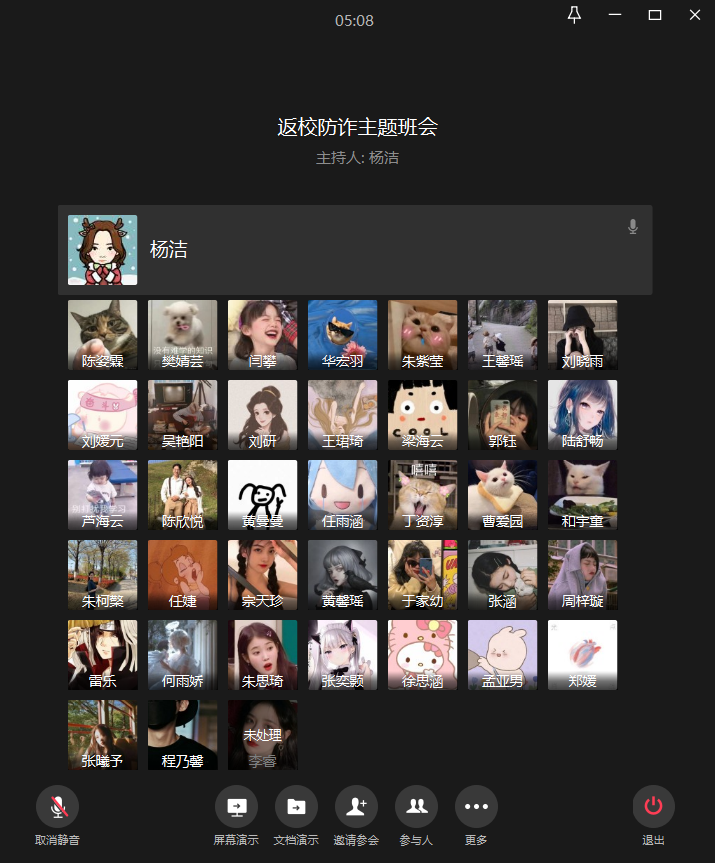Leave the meeting with 退出
Image resolution: width=715 pixels, height=863 pixels.
[653, 806]
